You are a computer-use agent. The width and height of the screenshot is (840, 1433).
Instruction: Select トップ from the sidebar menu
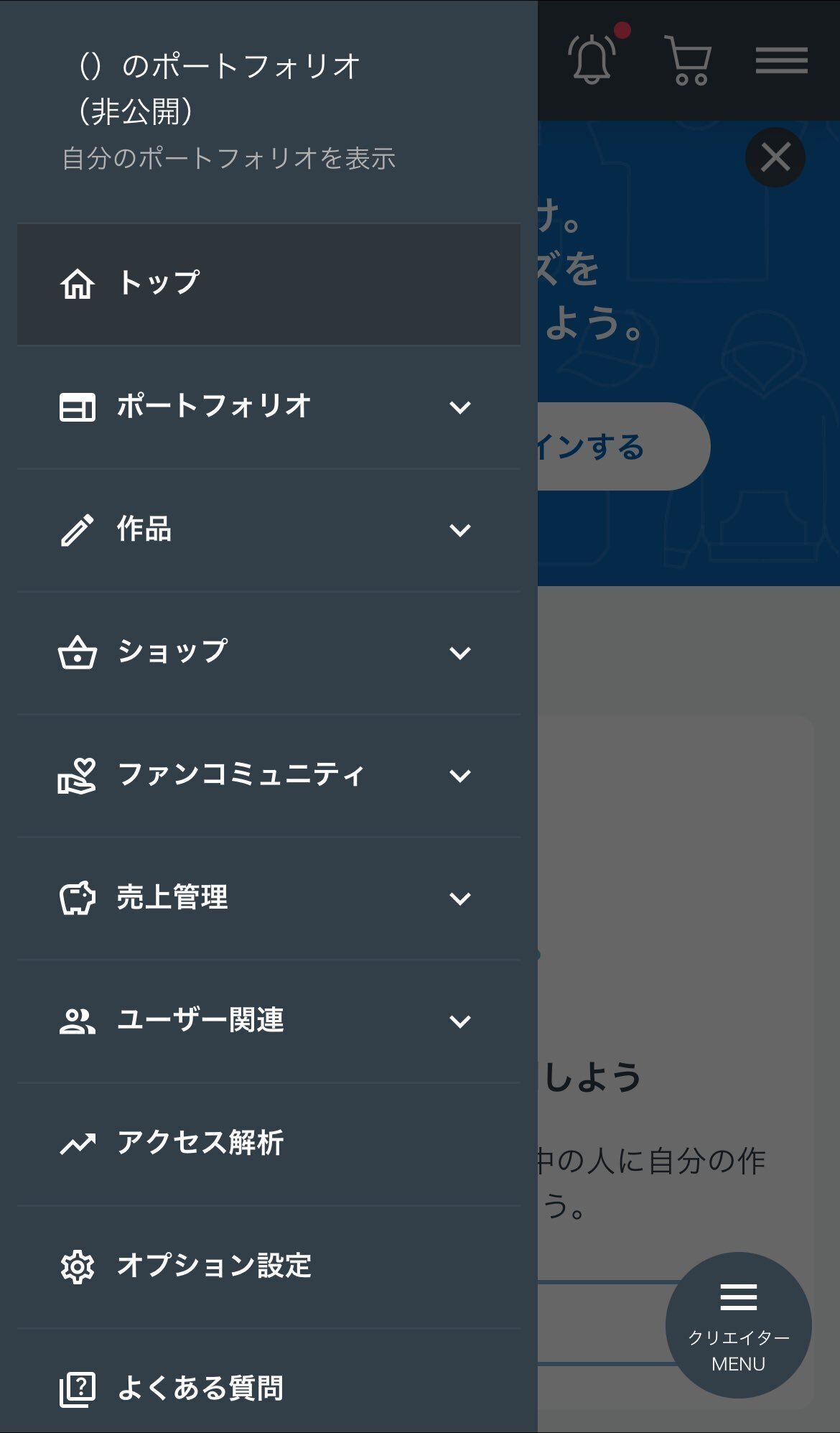[158, 283]
